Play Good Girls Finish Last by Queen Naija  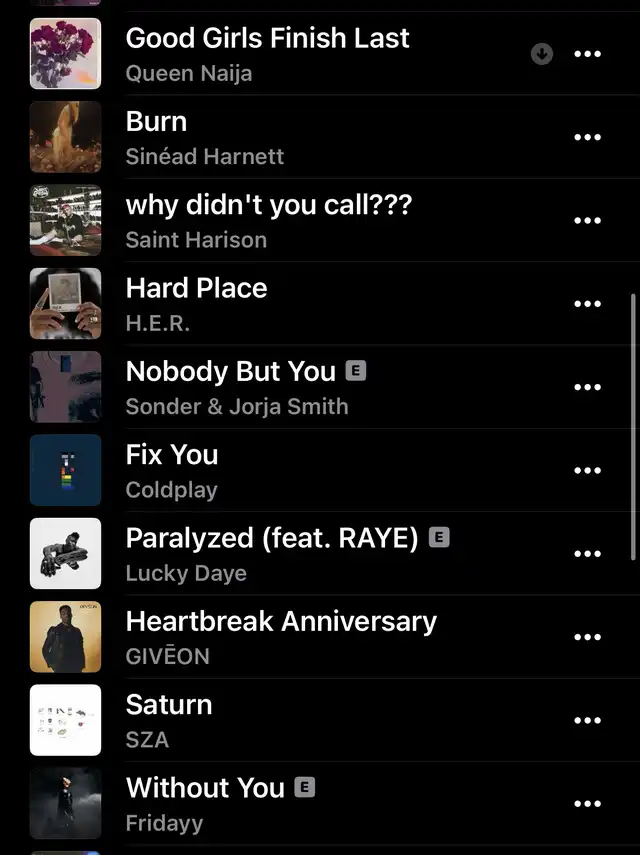[267, 53]
